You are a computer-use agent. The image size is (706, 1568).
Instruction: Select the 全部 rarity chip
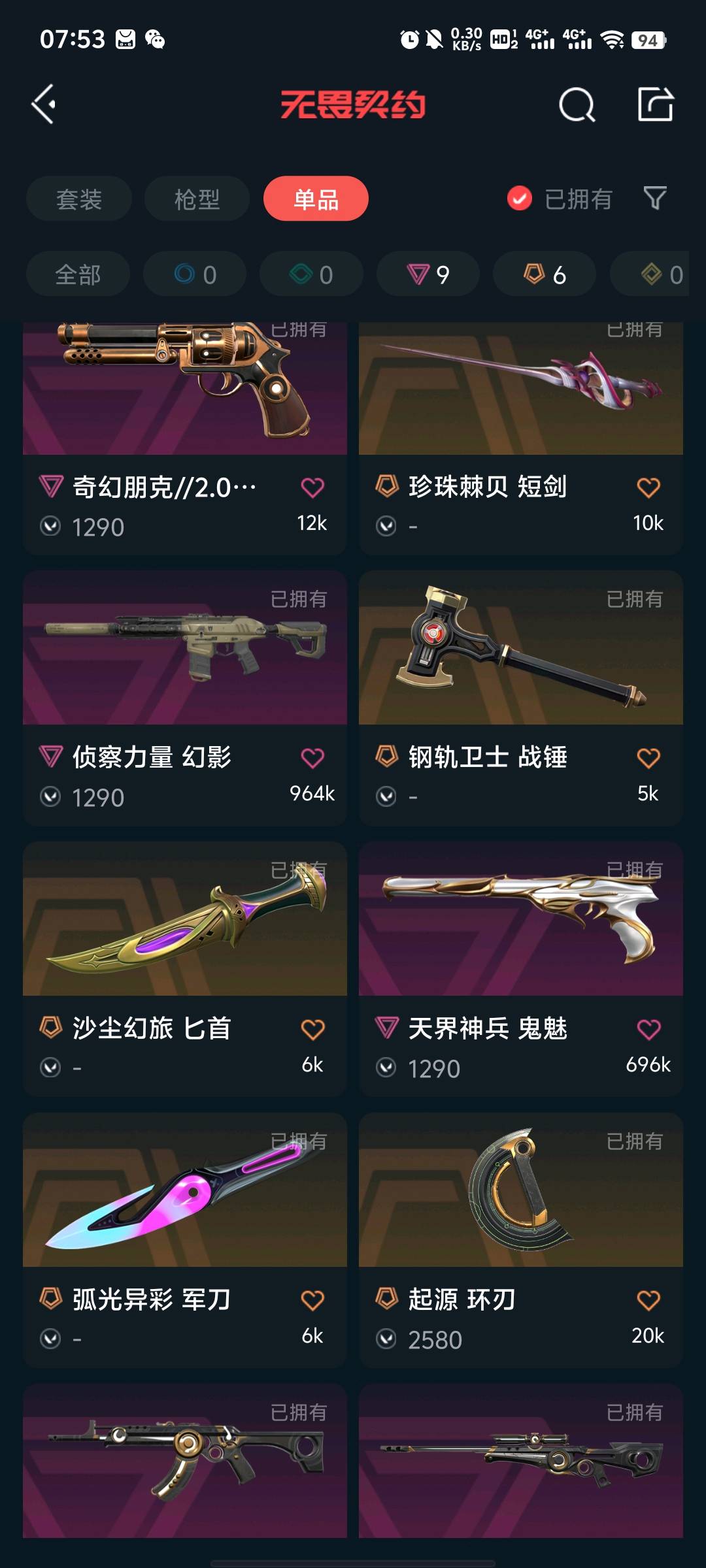78,274
